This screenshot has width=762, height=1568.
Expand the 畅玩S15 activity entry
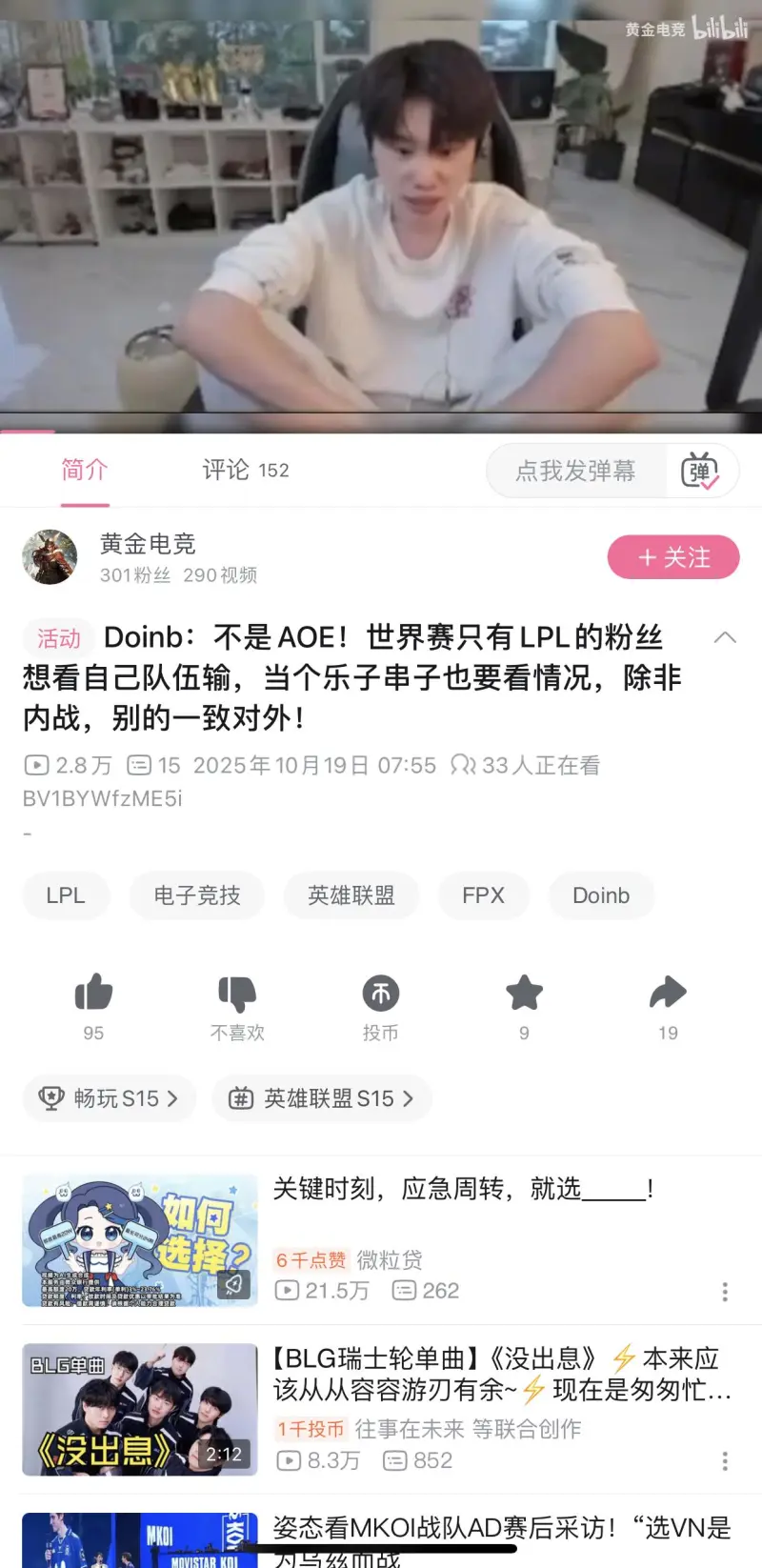tap(109, 1098)
